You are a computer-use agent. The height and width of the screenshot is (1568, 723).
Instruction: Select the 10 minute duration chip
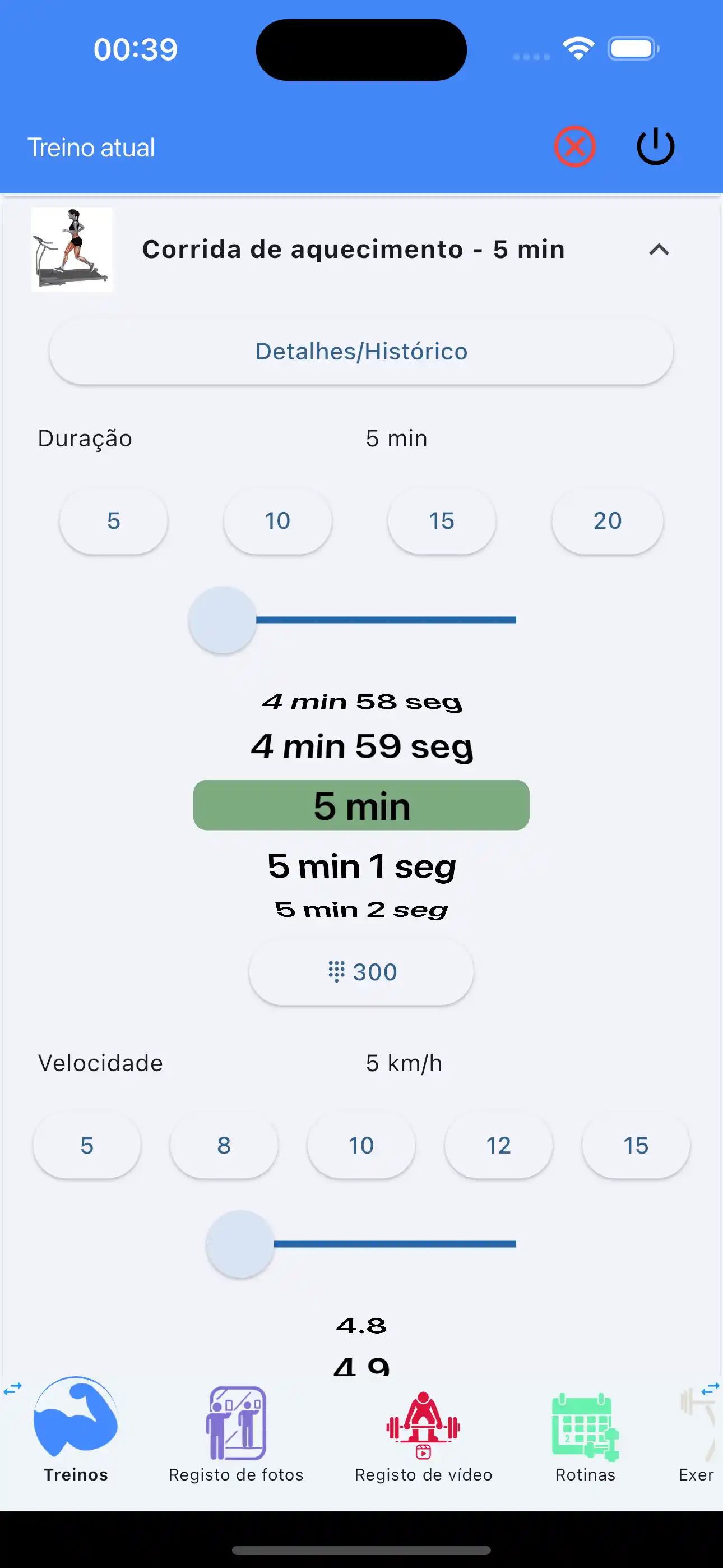(277, 520)
